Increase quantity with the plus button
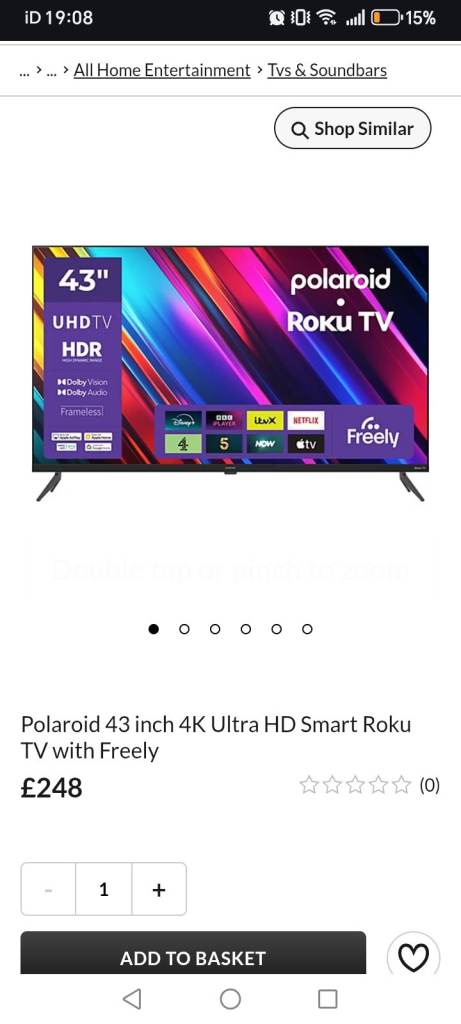Screen dimensions: 461x1024 pos(159,889)
